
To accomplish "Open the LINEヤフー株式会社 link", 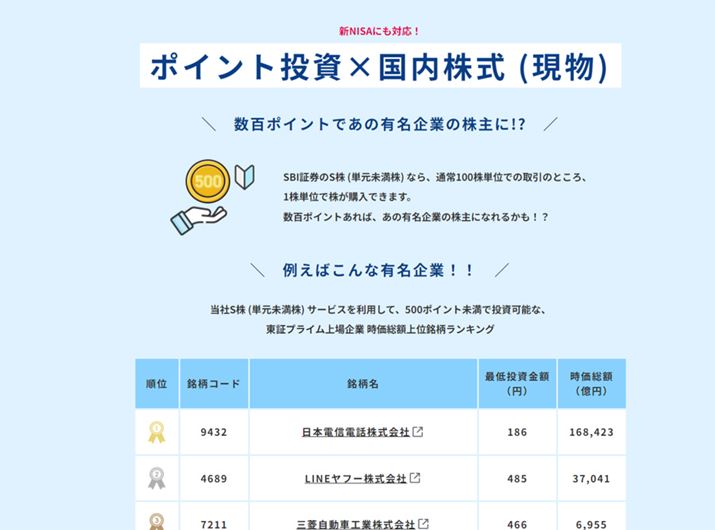I will [x=356, y=479].
